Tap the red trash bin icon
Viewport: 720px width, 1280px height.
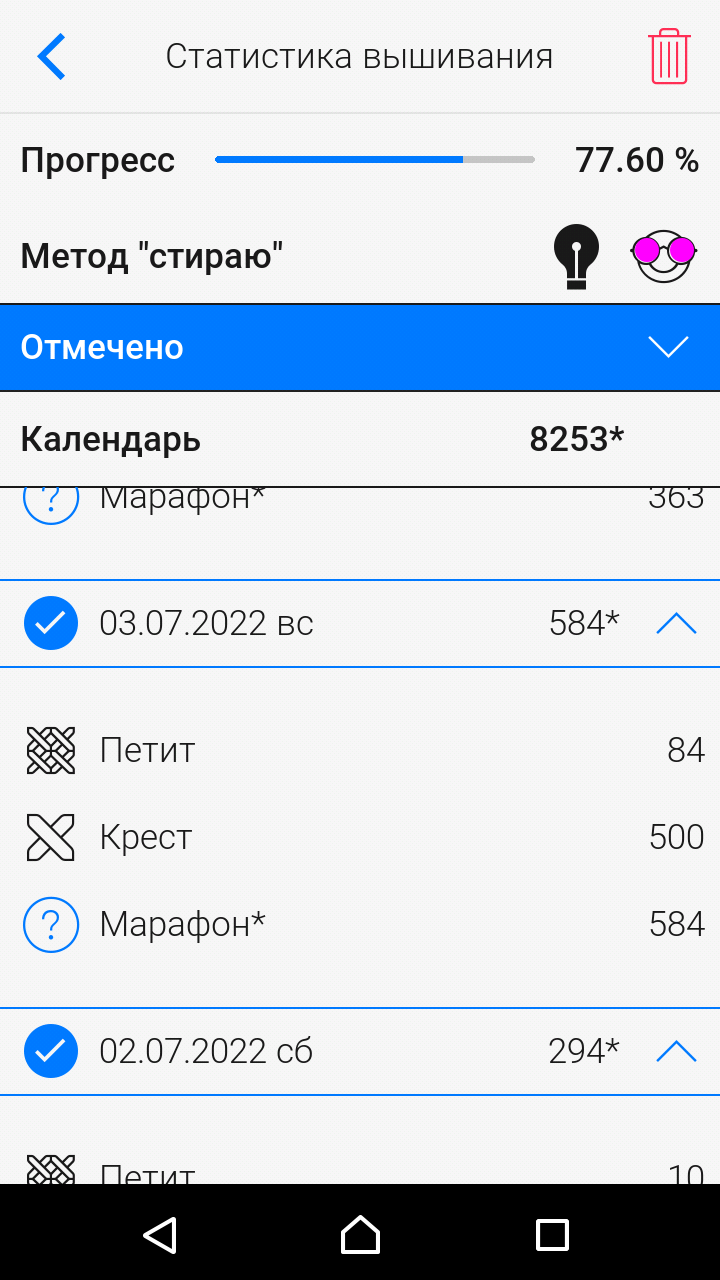[x=668, y=56]
